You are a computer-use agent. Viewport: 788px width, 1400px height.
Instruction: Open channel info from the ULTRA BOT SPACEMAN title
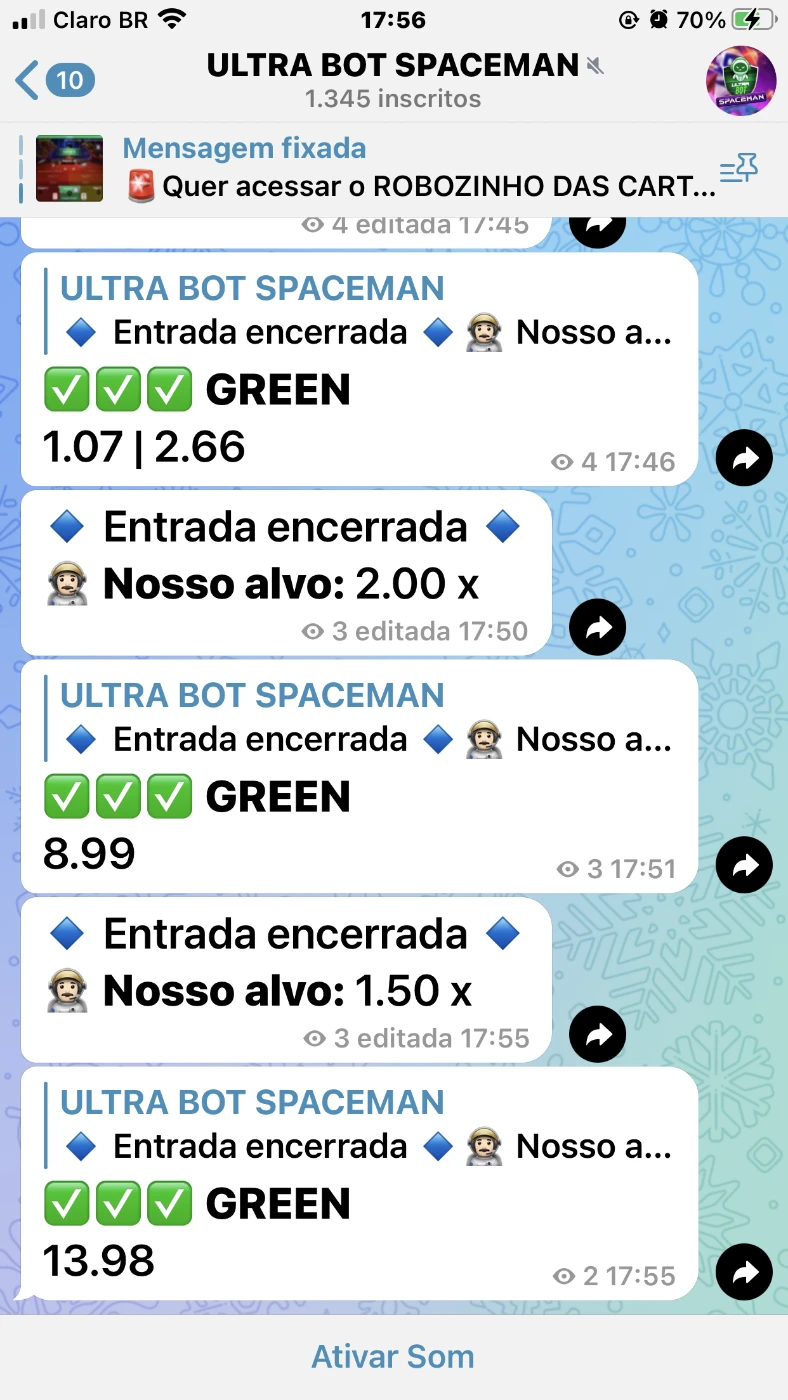coord(393,66)
